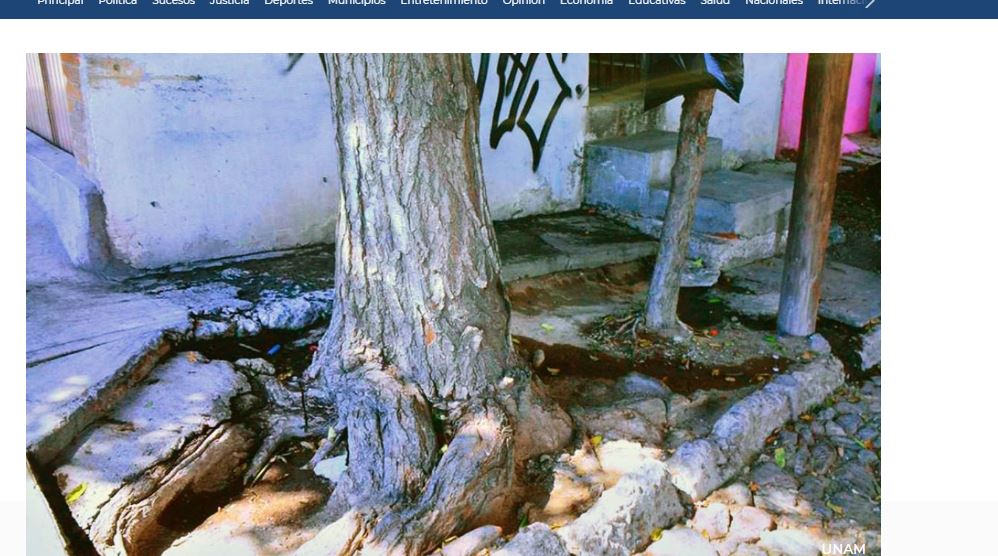Open the Deportes section
Image resolution: width=998 pixels, height=556 pixels.
click(x=288, y=3)
